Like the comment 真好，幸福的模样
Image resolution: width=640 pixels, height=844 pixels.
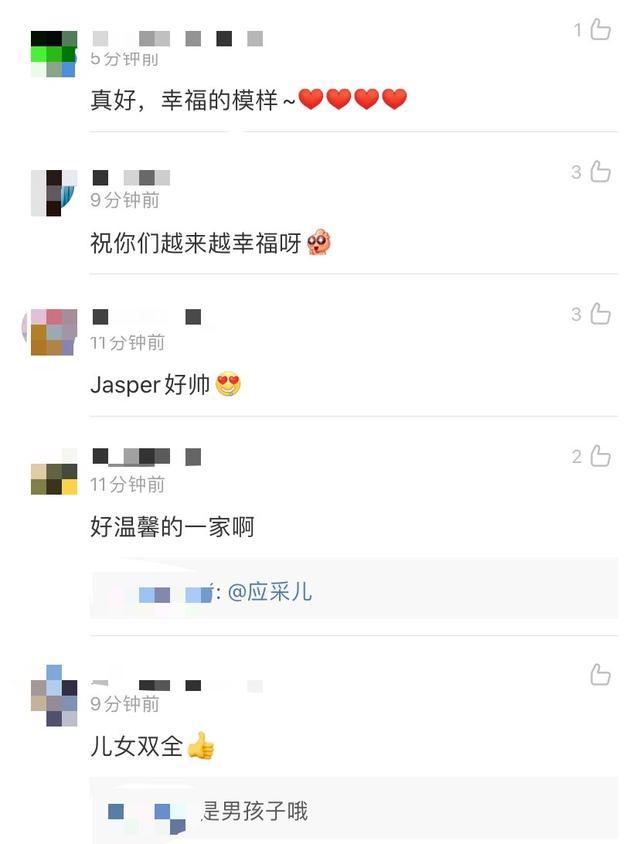(600, 30)
